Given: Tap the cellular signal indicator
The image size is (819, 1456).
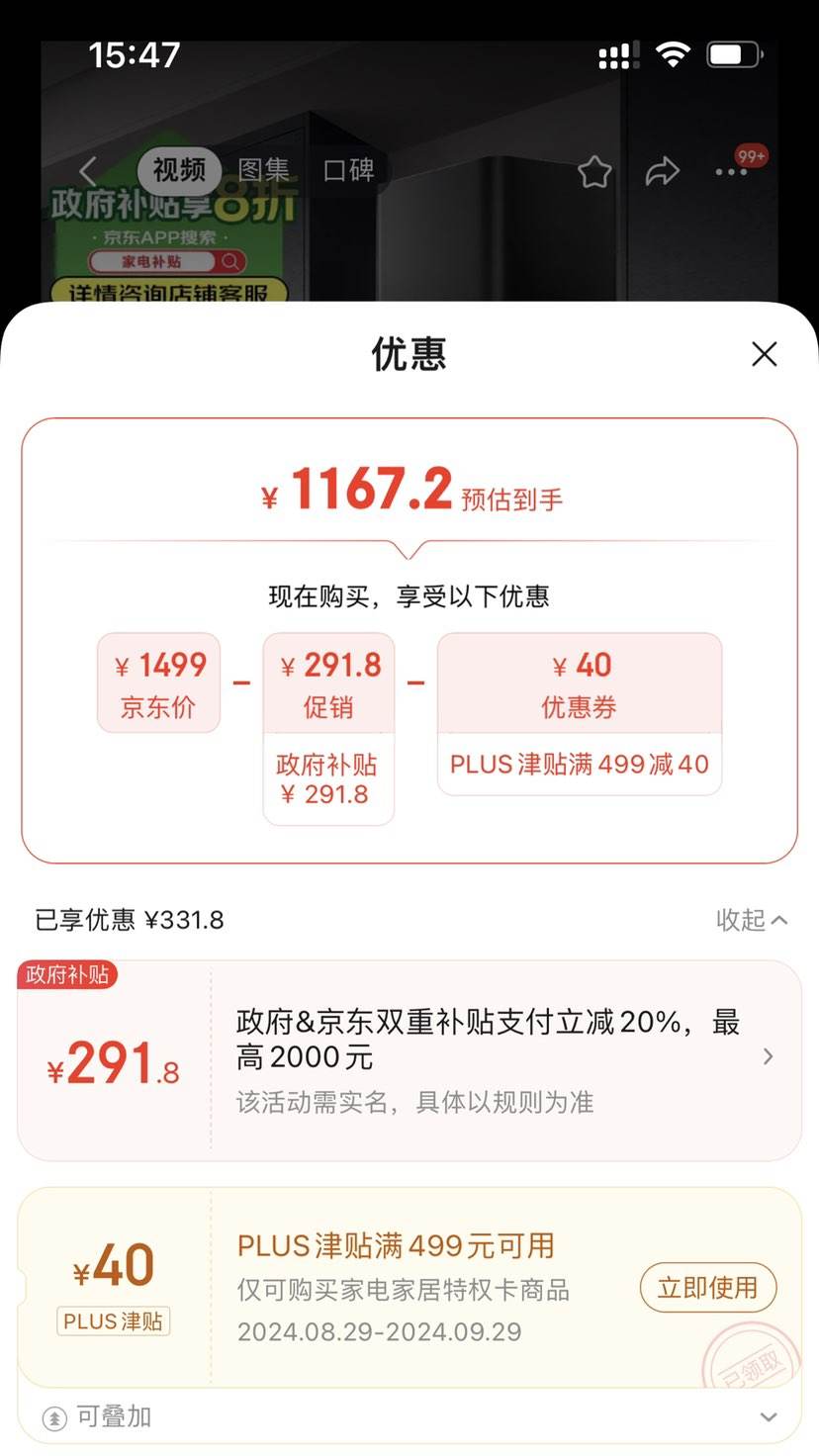Looking at the screenshot, I should pos(615,54).
